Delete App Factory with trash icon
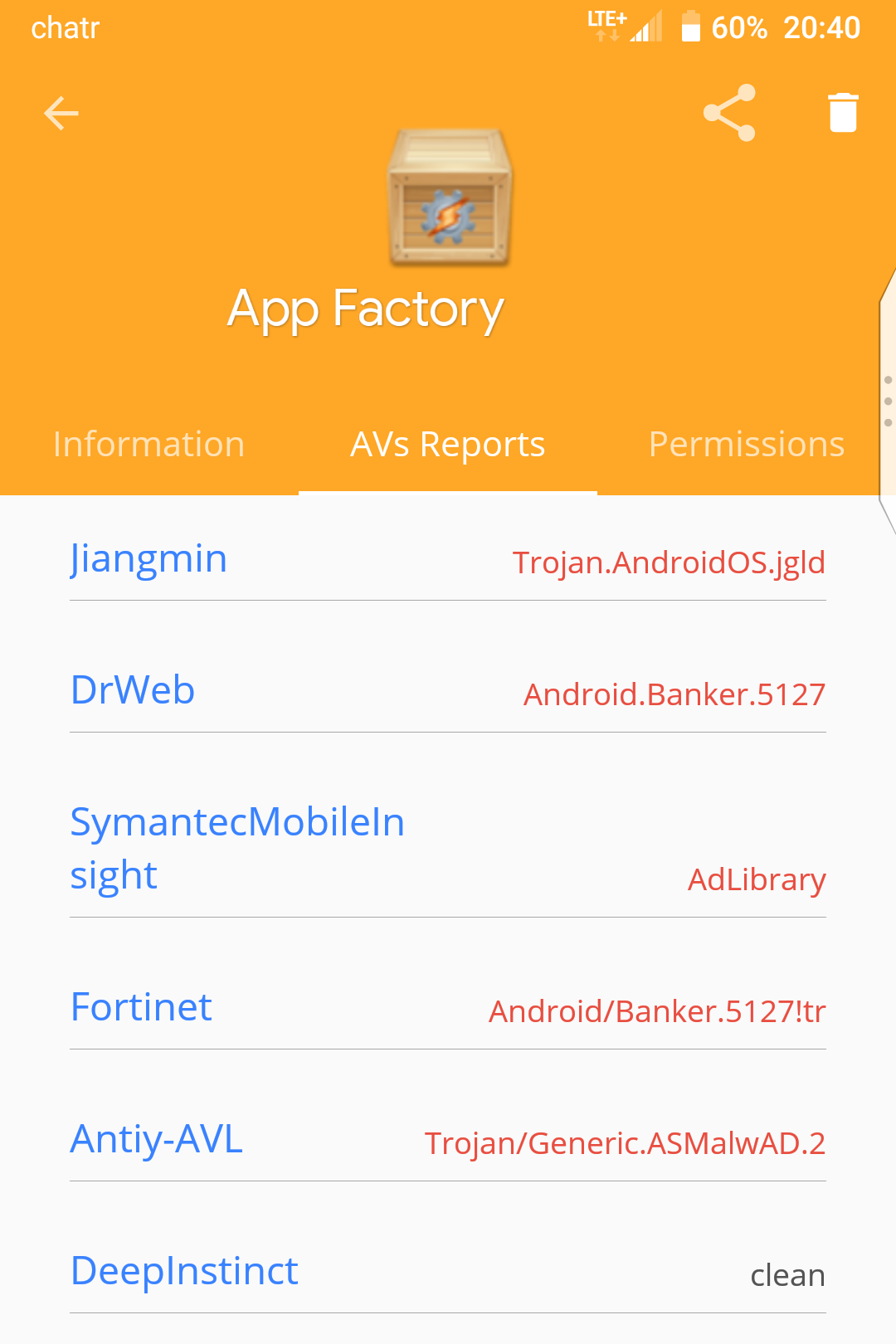Screen dimensions: 896x1344 tap(843, 113)
